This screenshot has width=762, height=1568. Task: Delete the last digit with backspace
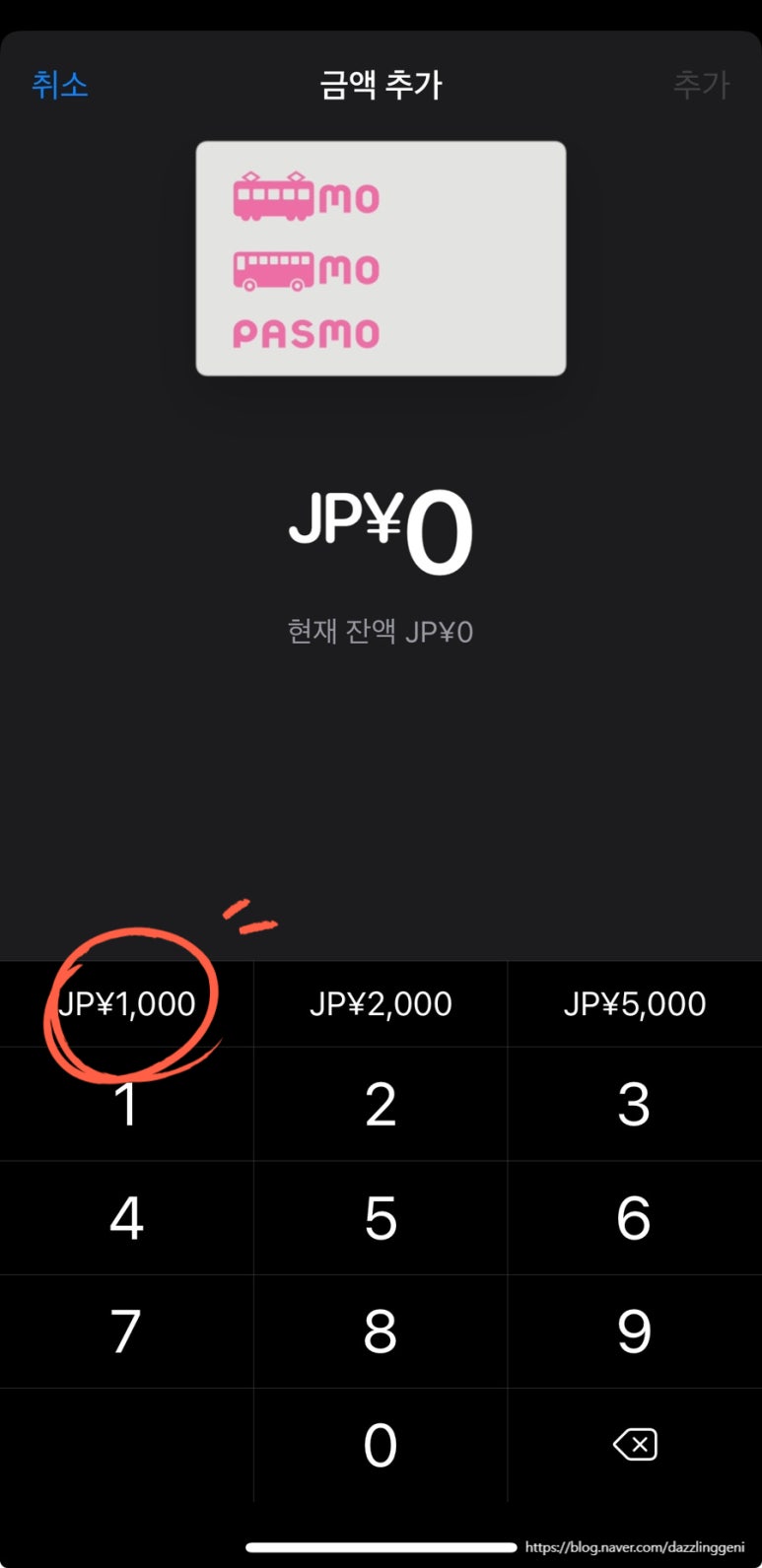click(x=635, y=1446)
